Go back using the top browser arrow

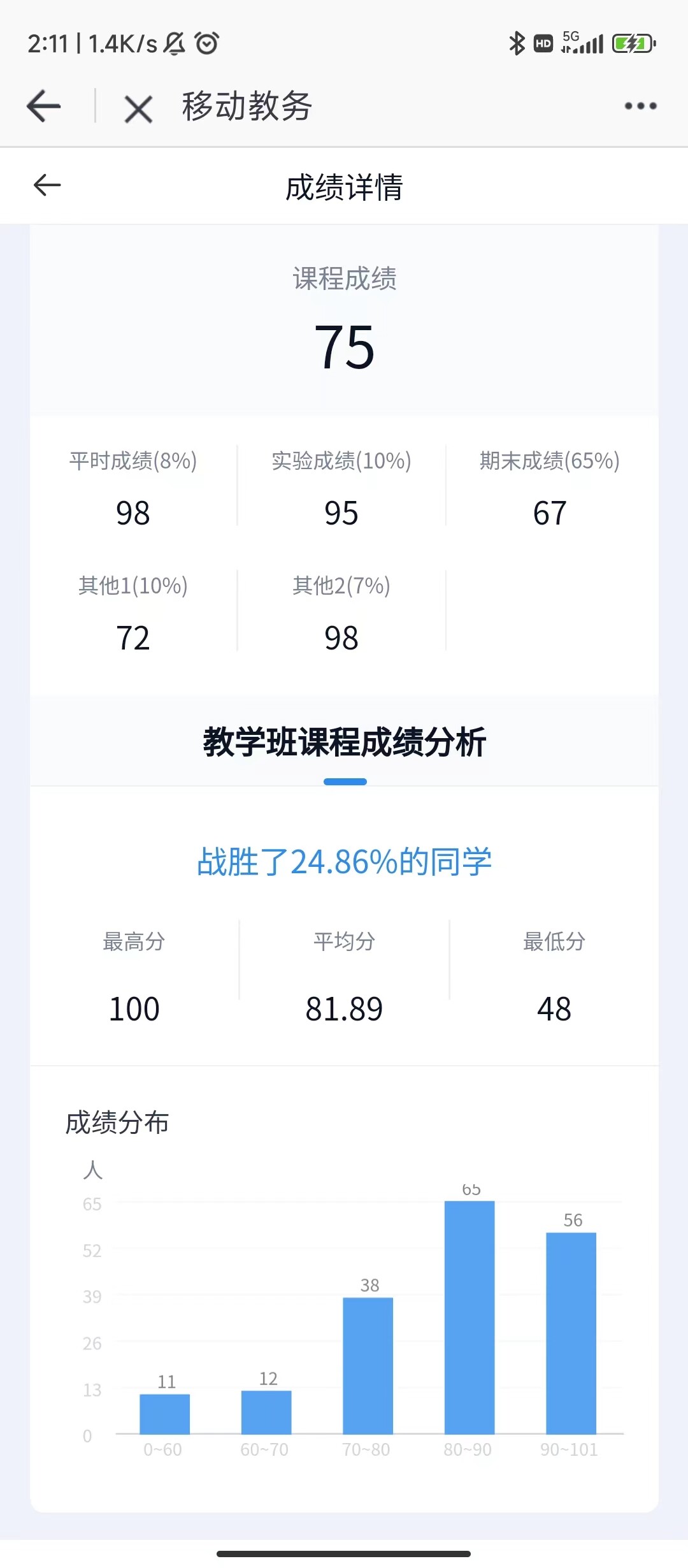pos(44,106)
